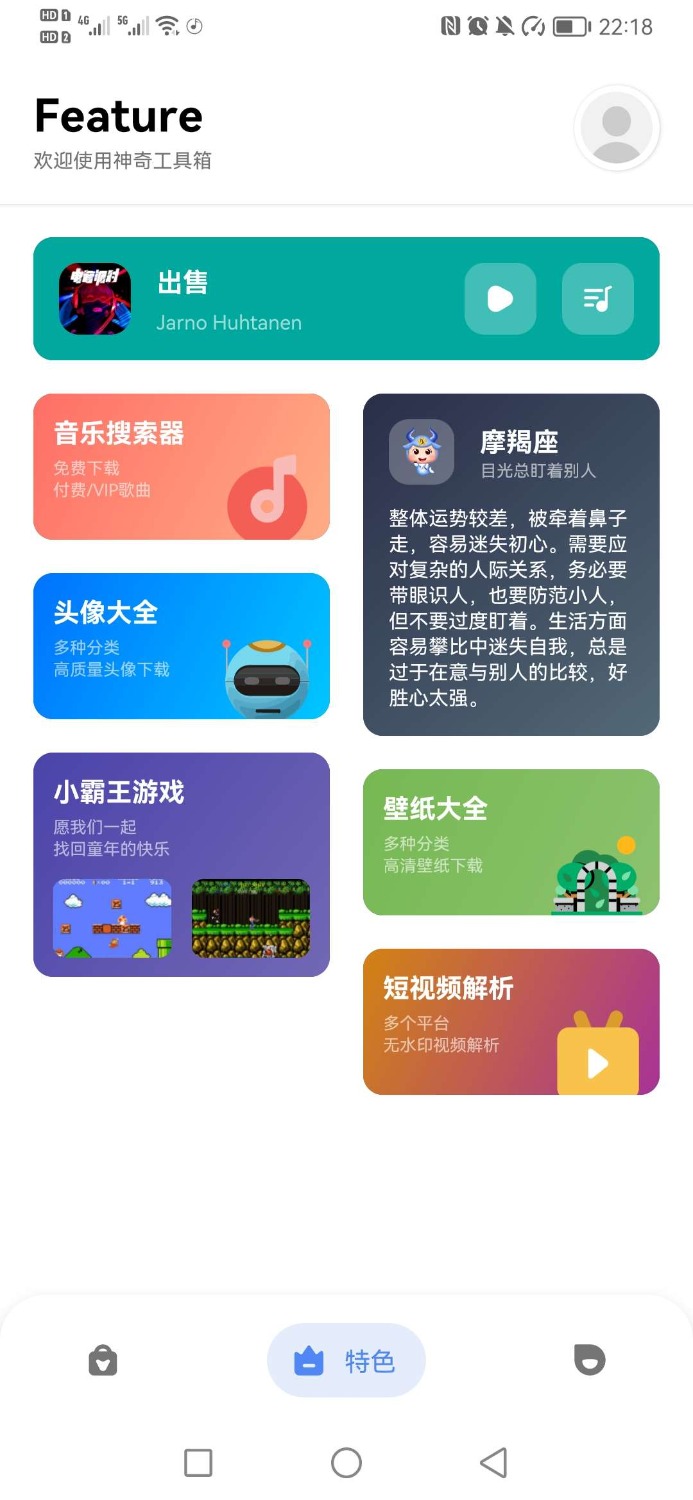
Task: Open the 头像大全 card
Action: [181, 645]
